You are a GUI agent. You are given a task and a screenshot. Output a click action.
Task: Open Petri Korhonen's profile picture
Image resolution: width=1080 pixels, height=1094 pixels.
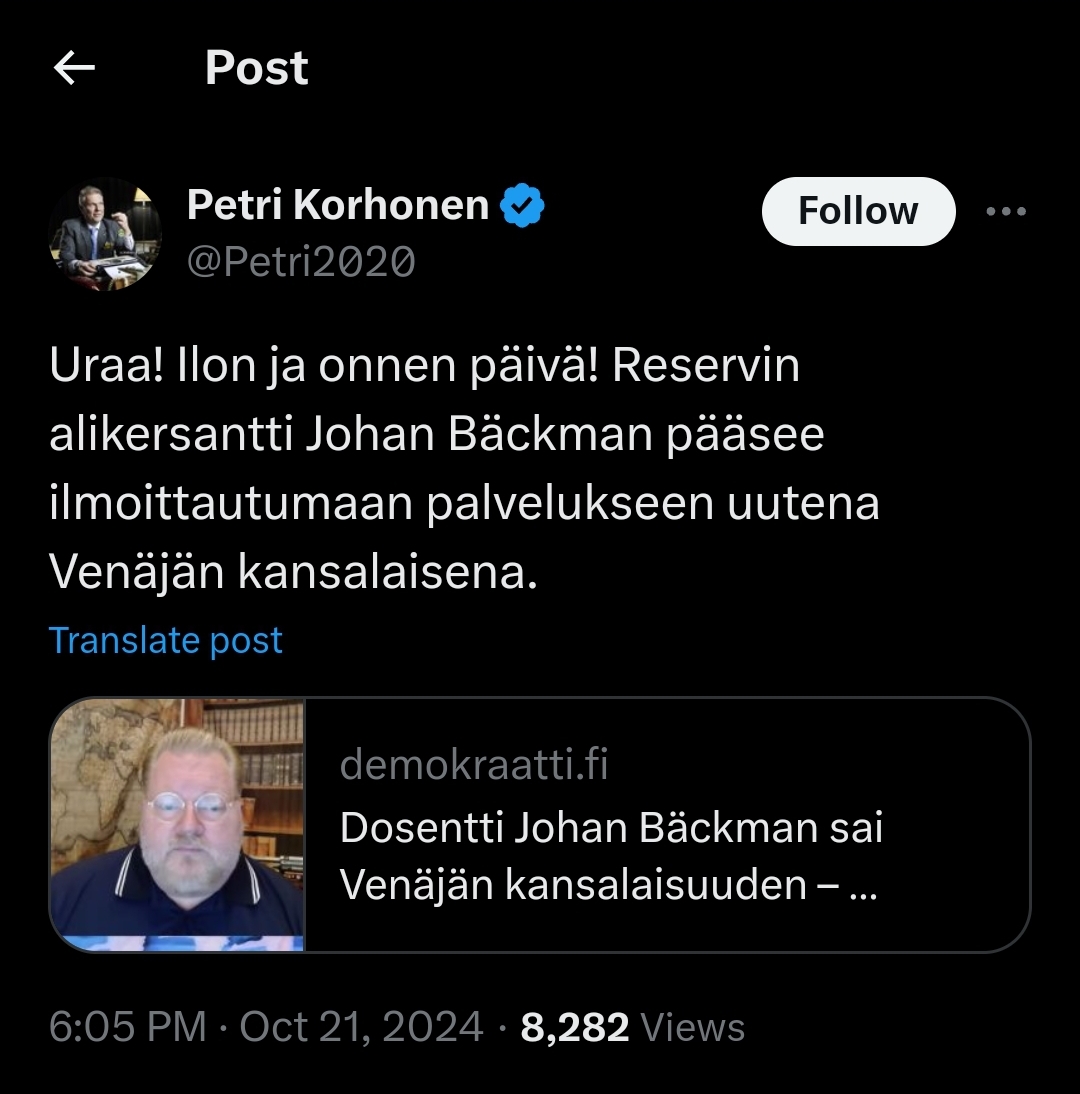(106, 235)
